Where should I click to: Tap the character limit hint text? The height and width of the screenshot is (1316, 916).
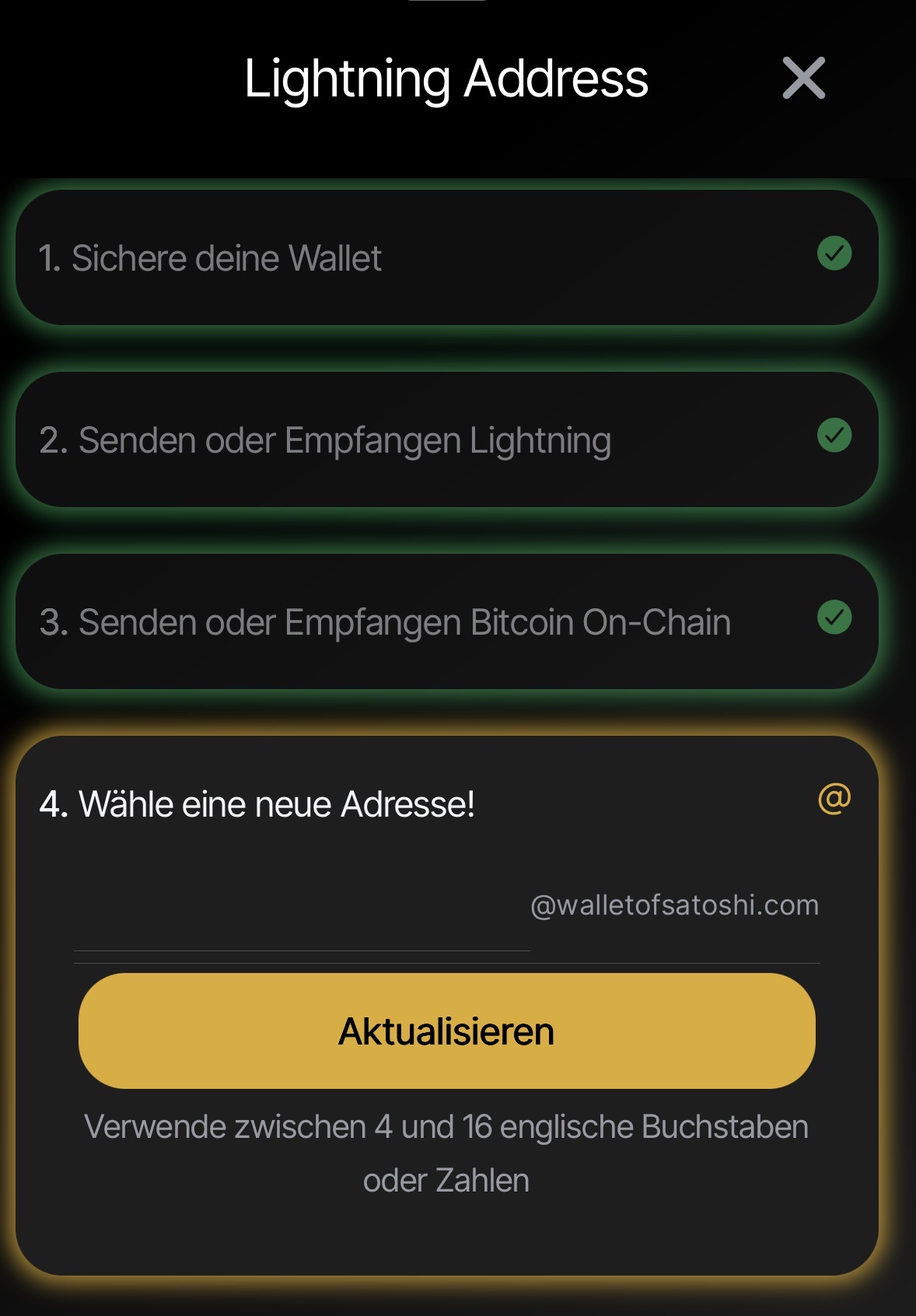[x=448, y=1151]
